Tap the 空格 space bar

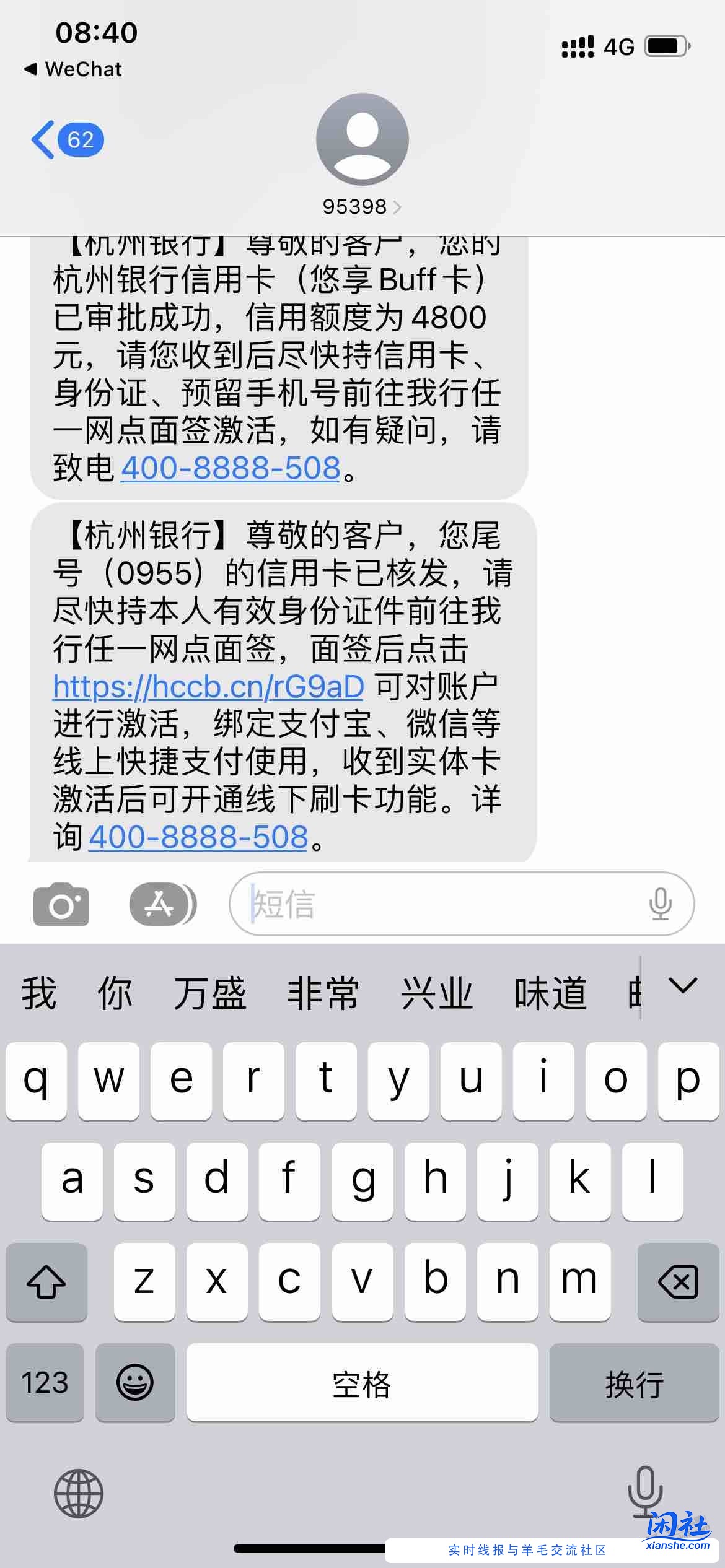362,1383
